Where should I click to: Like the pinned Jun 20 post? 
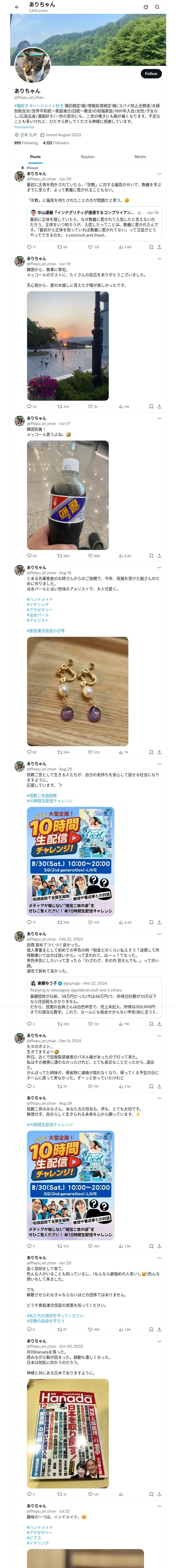90,247
